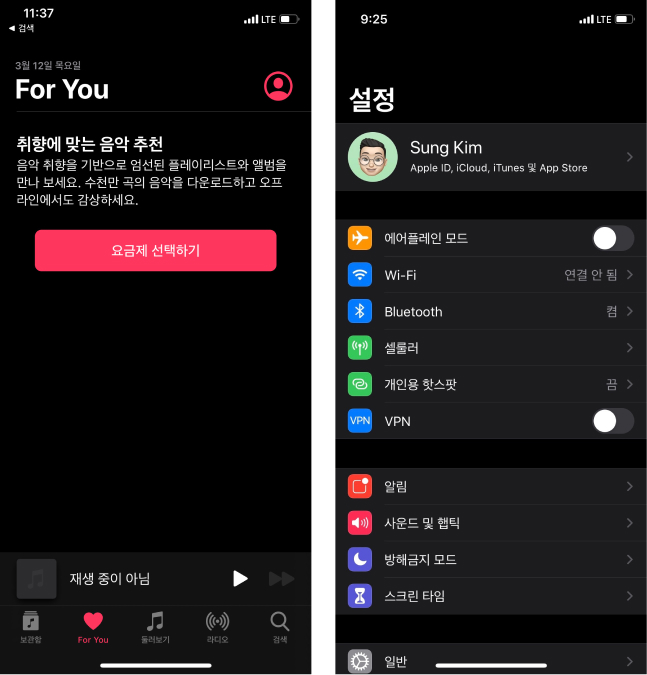Switch to the 둘러보기 tab
Screen dimensions: 647x675
155,626
